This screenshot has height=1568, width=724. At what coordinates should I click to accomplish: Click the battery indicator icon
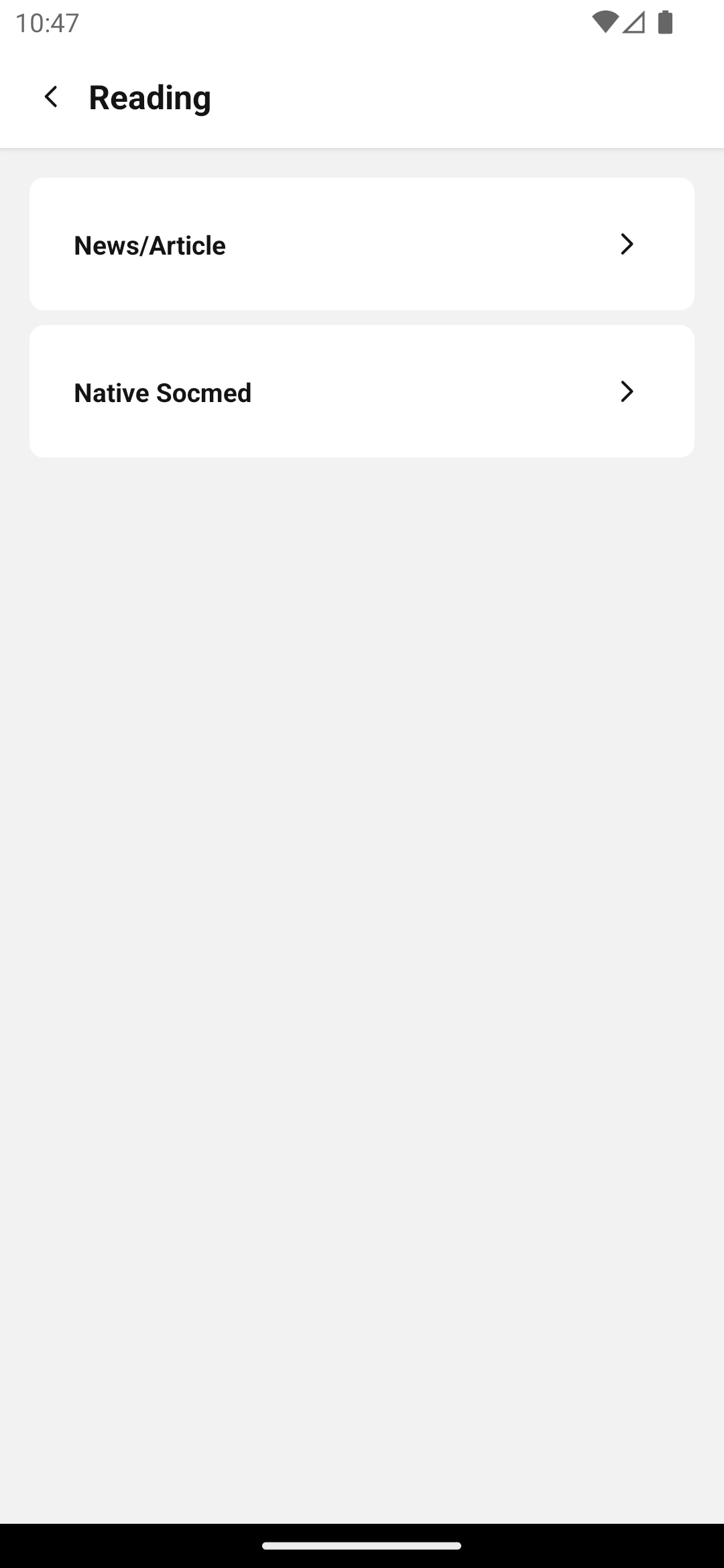[666, 22]
